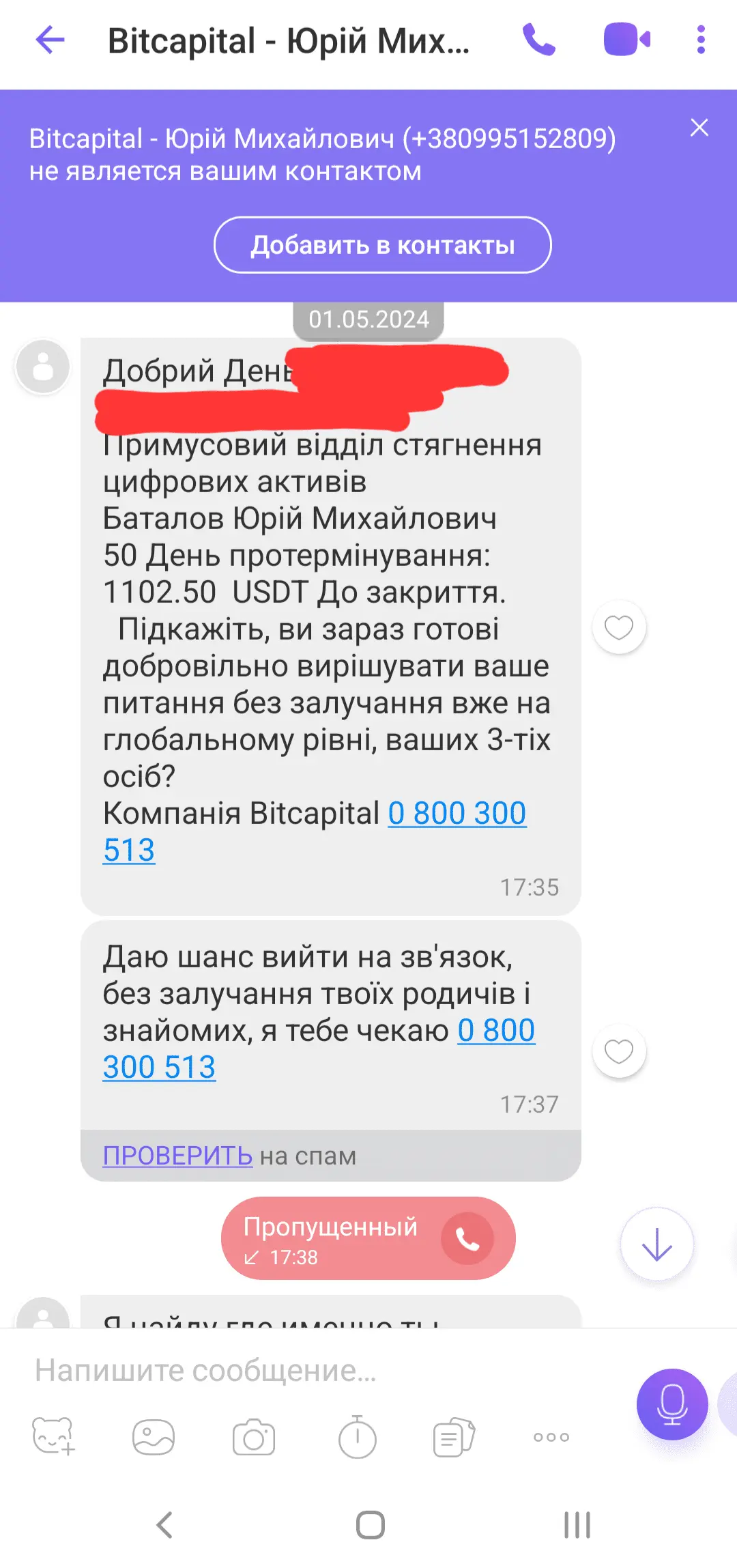Like the message sent at 17:35
The width and height of the screenshot is (737, 1568).
click(x=619, y=627)
